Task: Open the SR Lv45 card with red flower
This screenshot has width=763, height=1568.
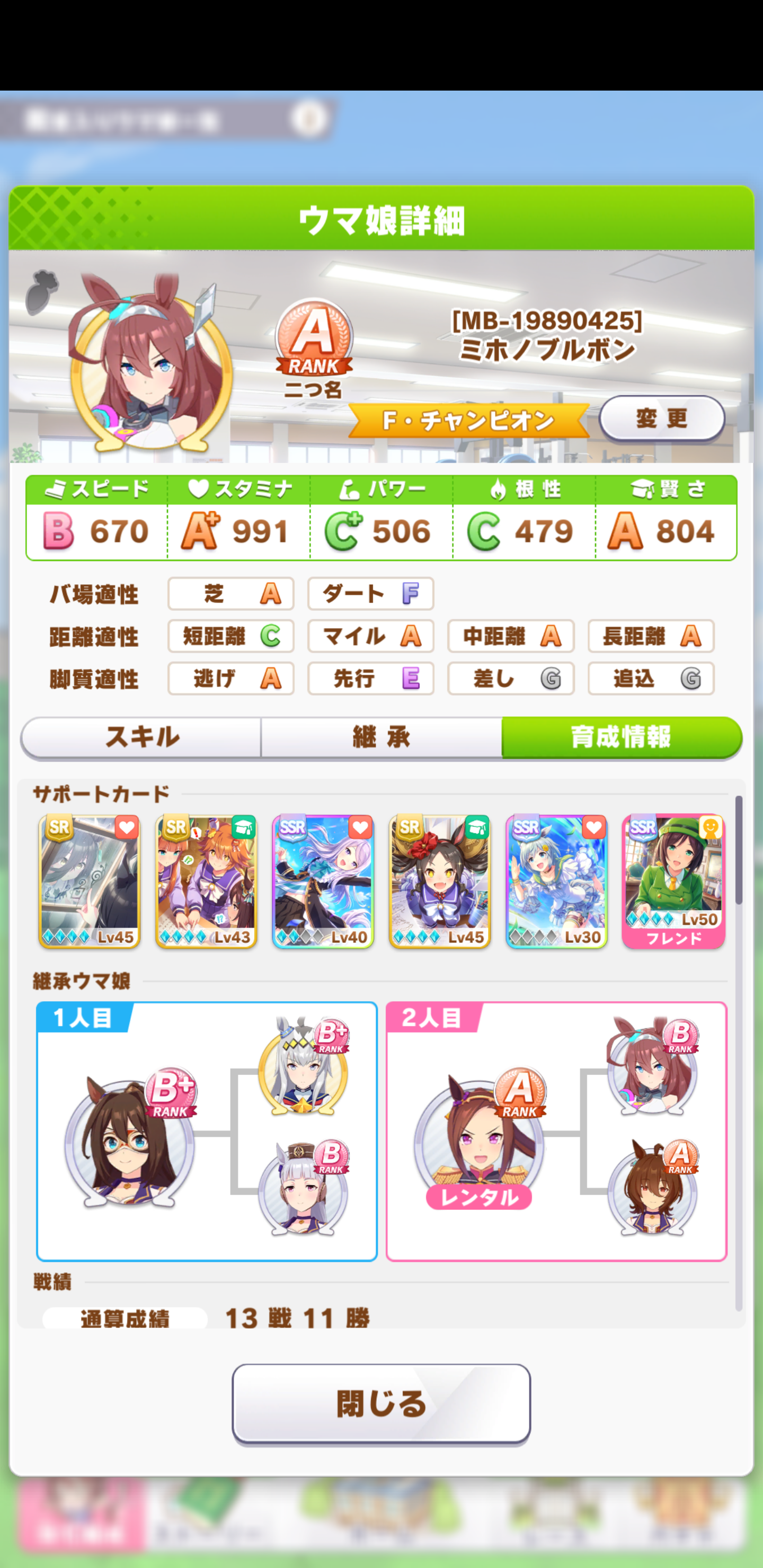Action: (440, 881)
